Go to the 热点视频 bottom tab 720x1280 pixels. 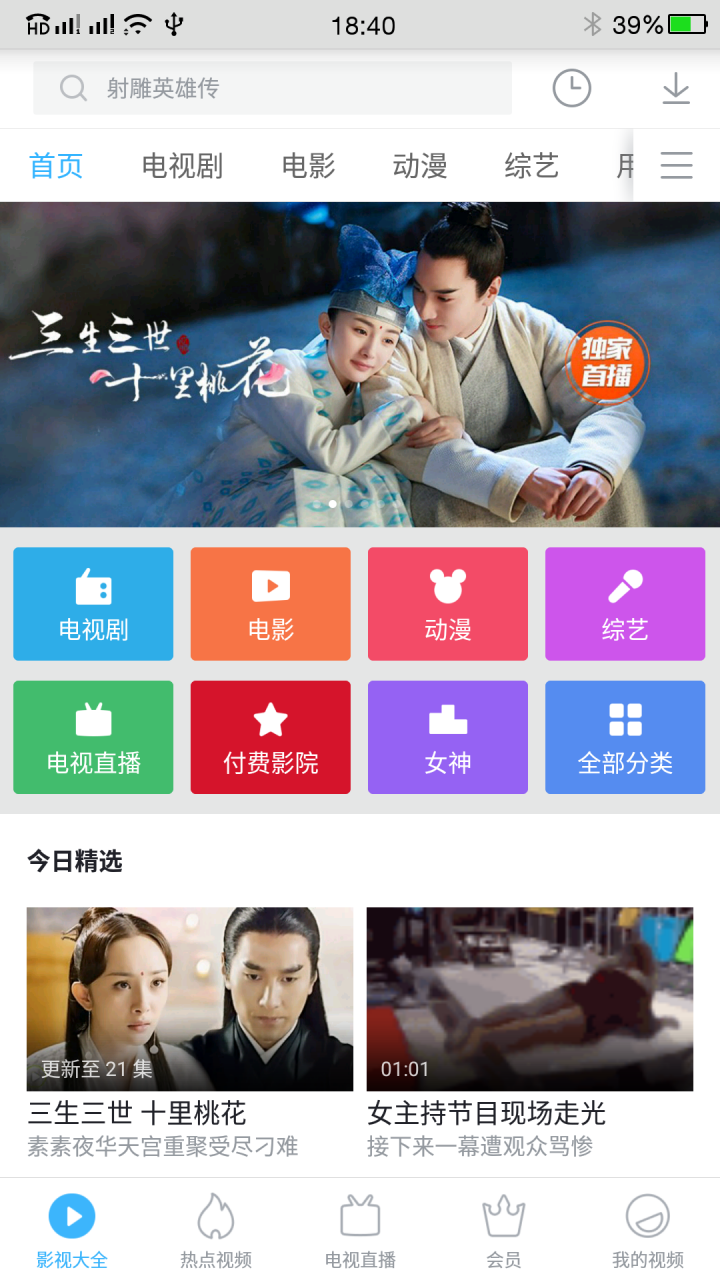216,1230
